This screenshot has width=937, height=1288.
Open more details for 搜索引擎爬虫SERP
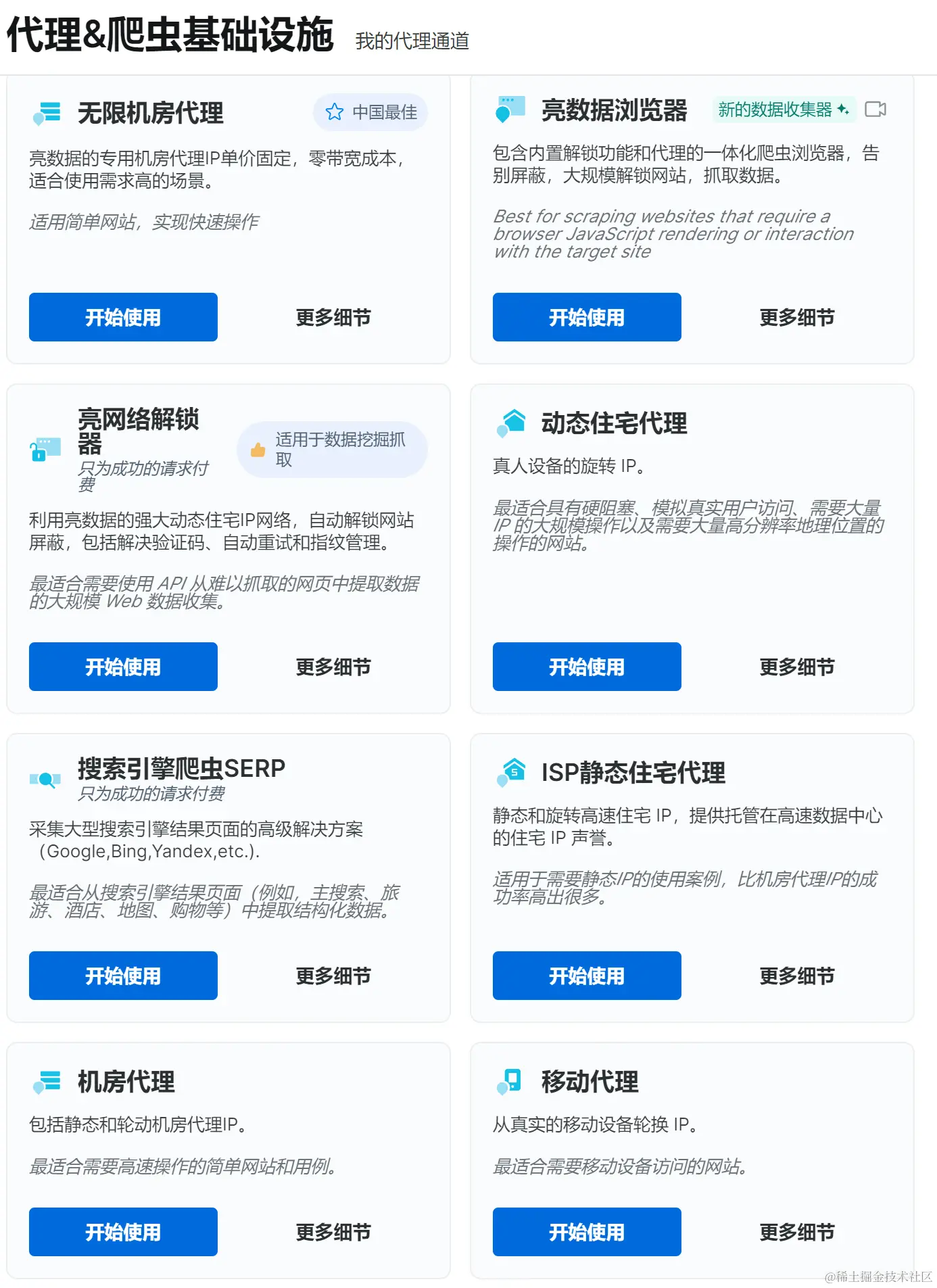click(x=333, y=976)
